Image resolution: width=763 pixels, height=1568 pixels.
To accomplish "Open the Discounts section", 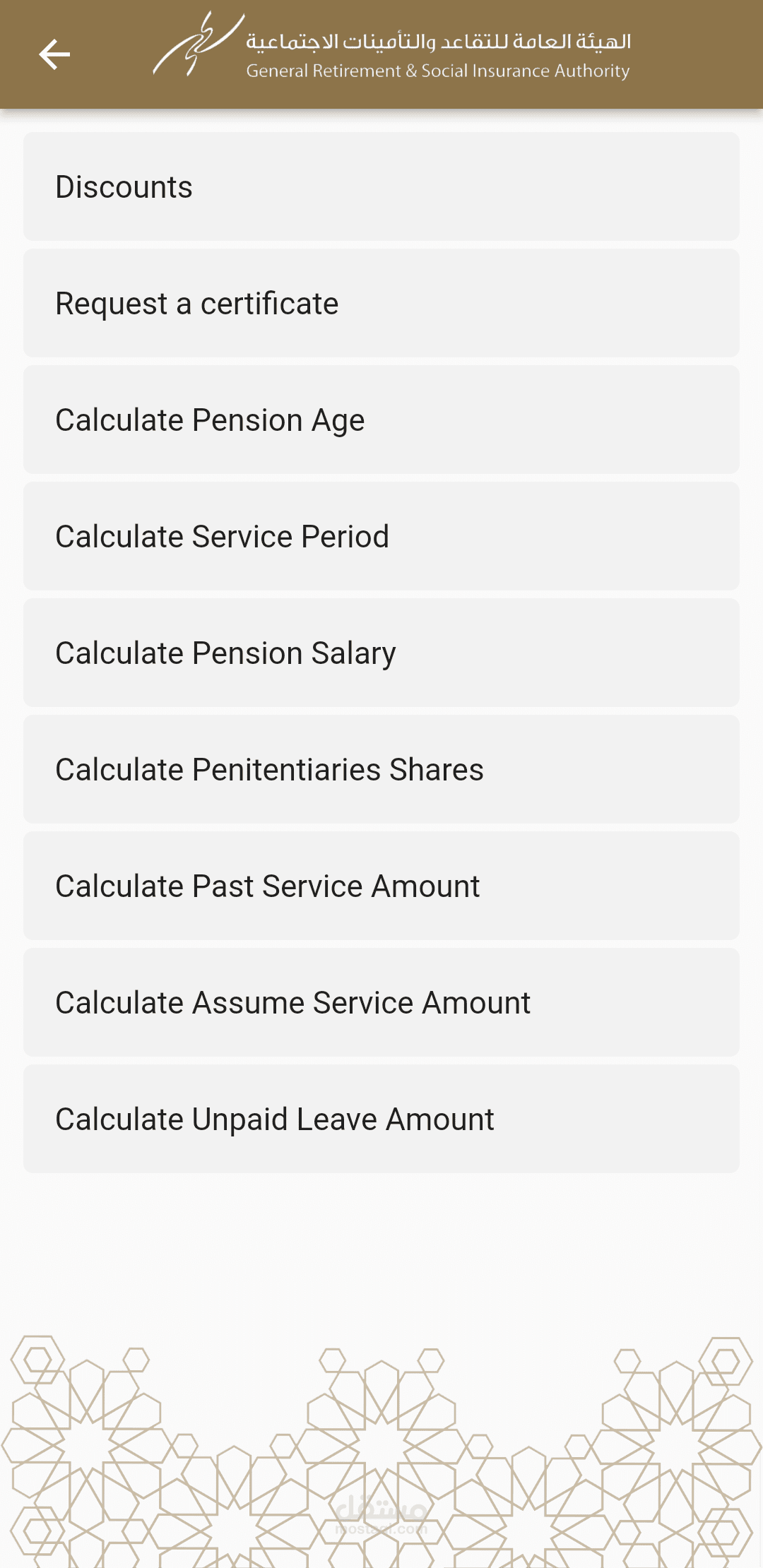I will coord(381,186).
